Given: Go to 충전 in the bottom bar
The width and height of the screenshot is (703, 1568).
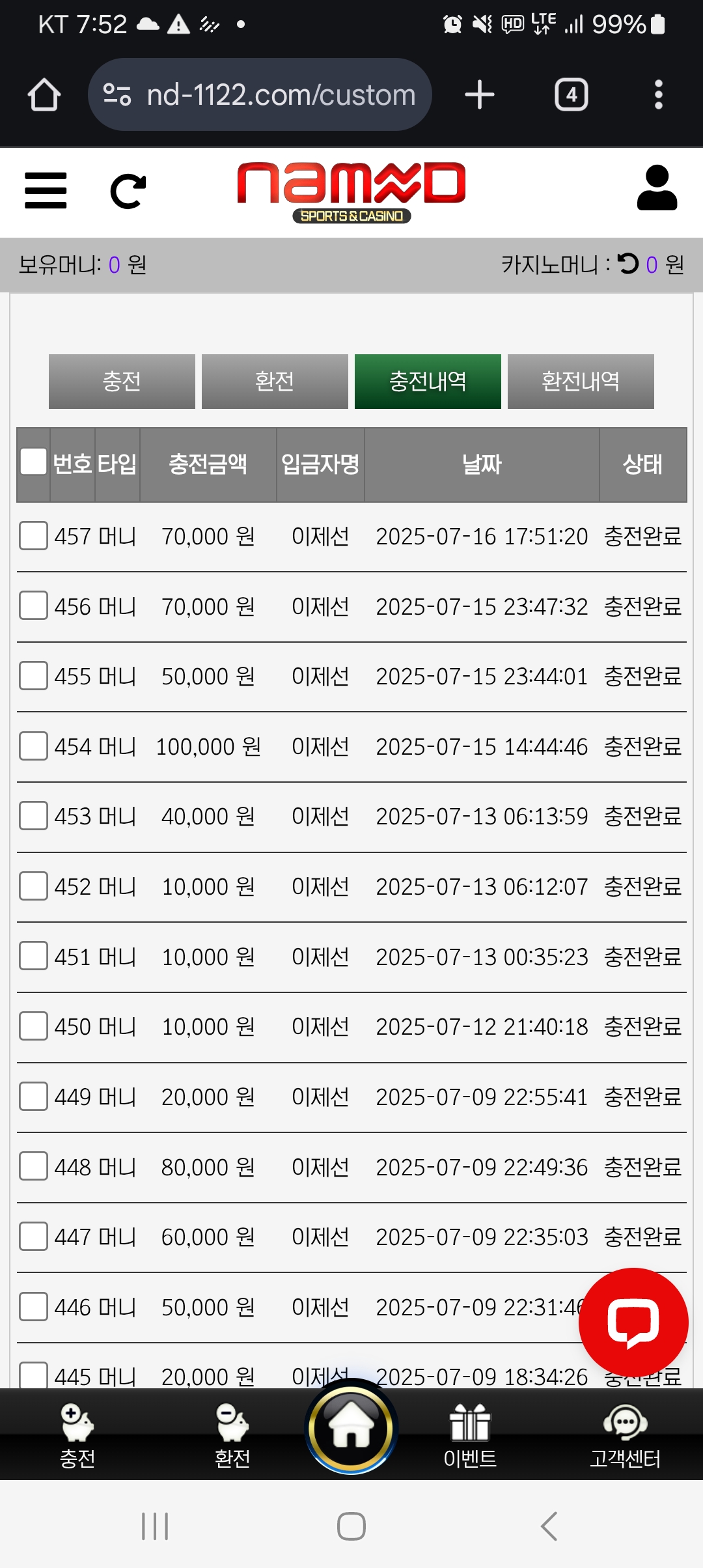Looking at the screenshot, I should [x=77, y=1436].
